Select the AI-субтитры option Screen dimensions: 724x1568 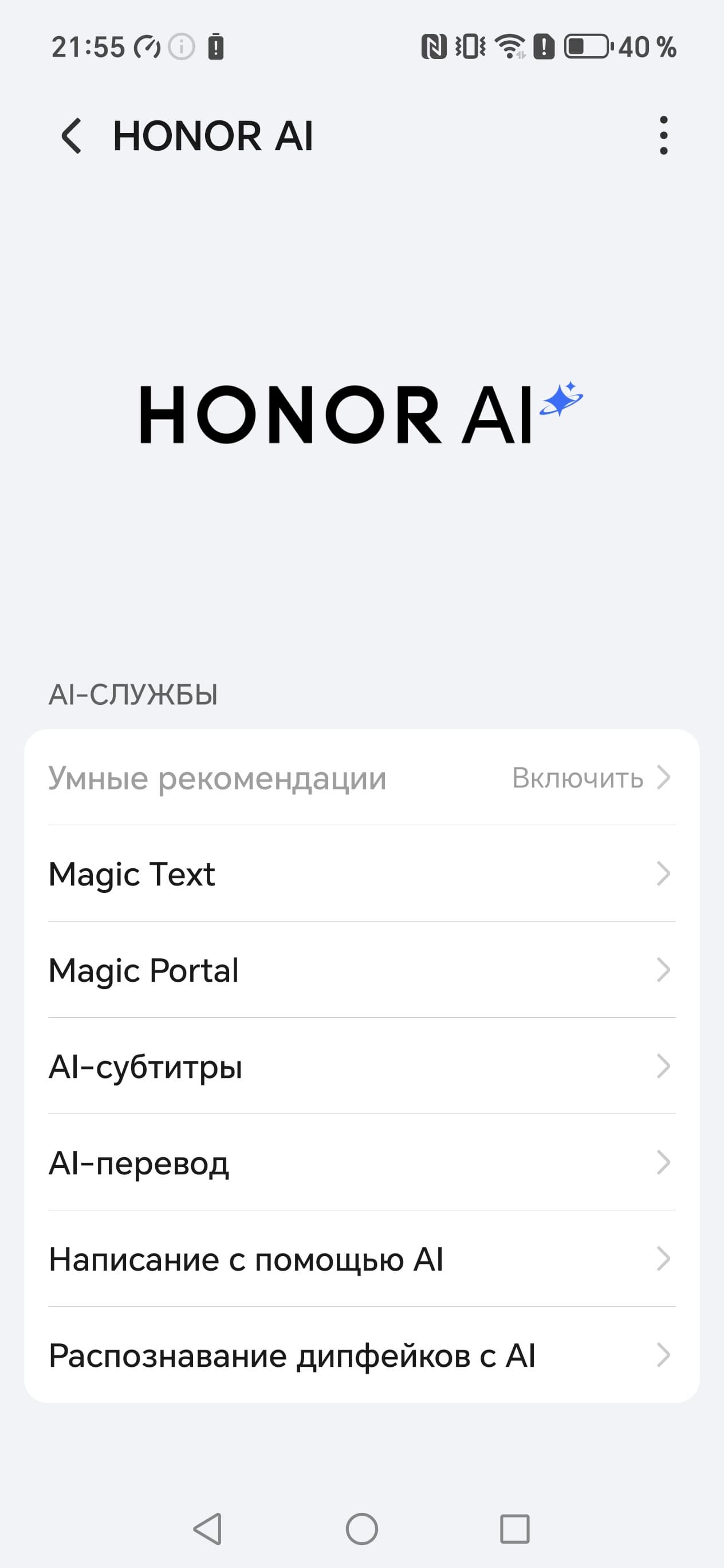click(x=361, y=1066)
